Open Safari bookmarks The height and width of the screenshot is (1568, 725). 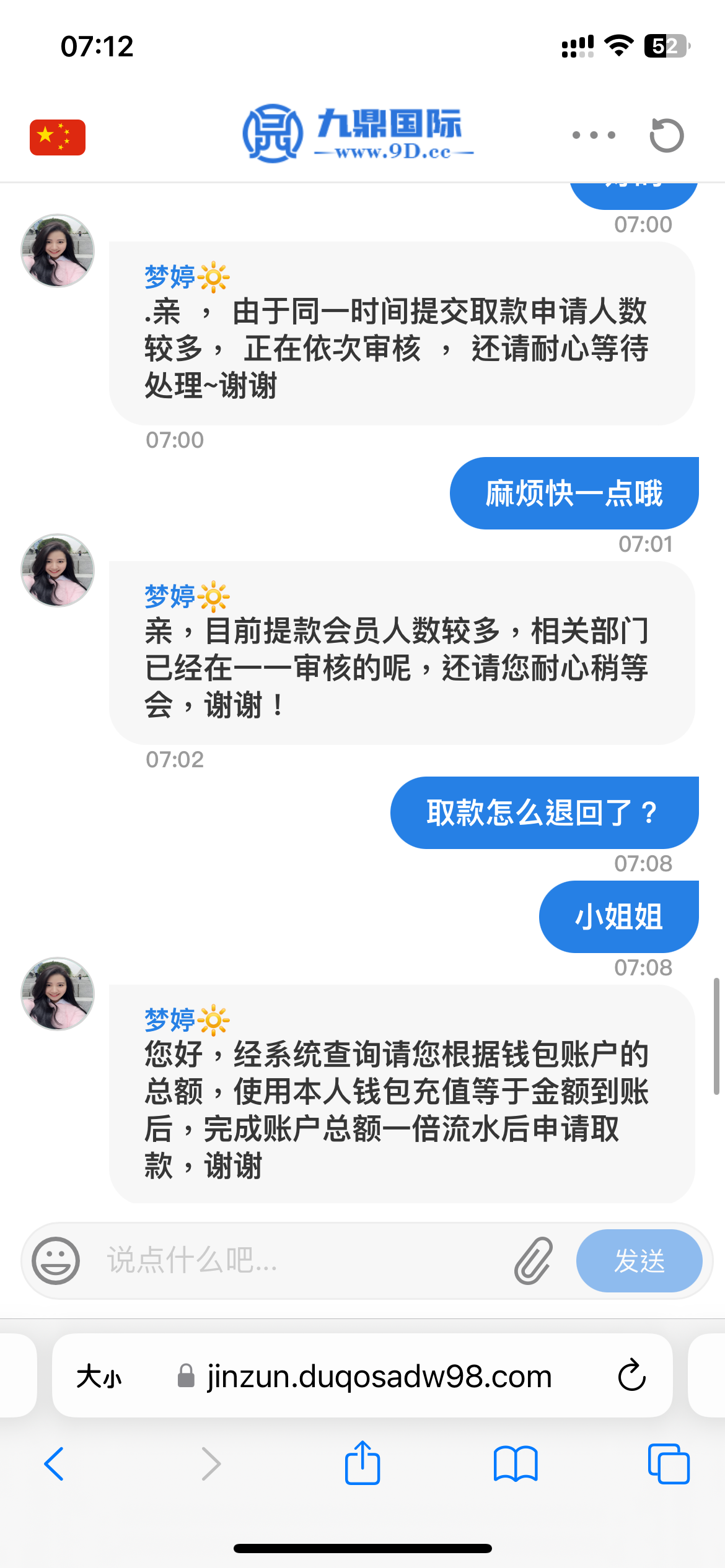click(x=516, y=1464)
